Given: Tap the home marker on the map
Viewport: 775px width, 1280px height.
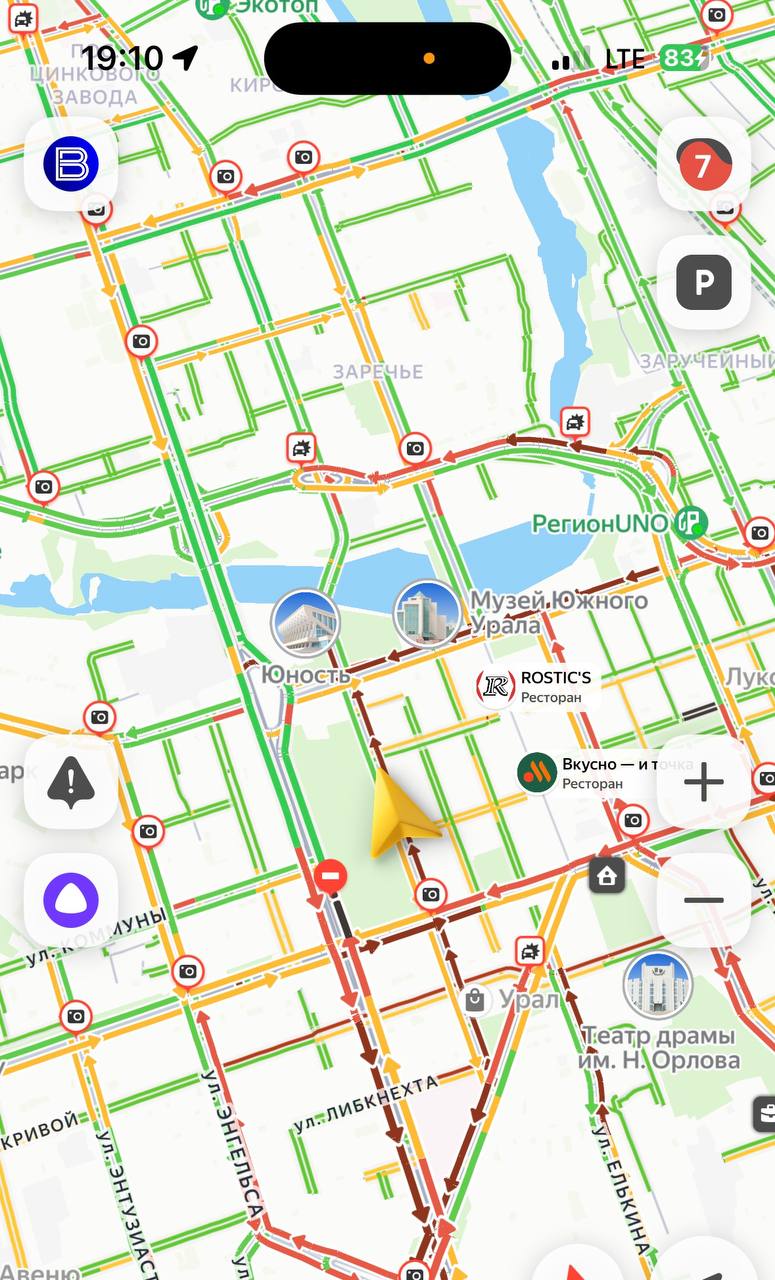Looking at the screenshot, I should tap(607, 876).
